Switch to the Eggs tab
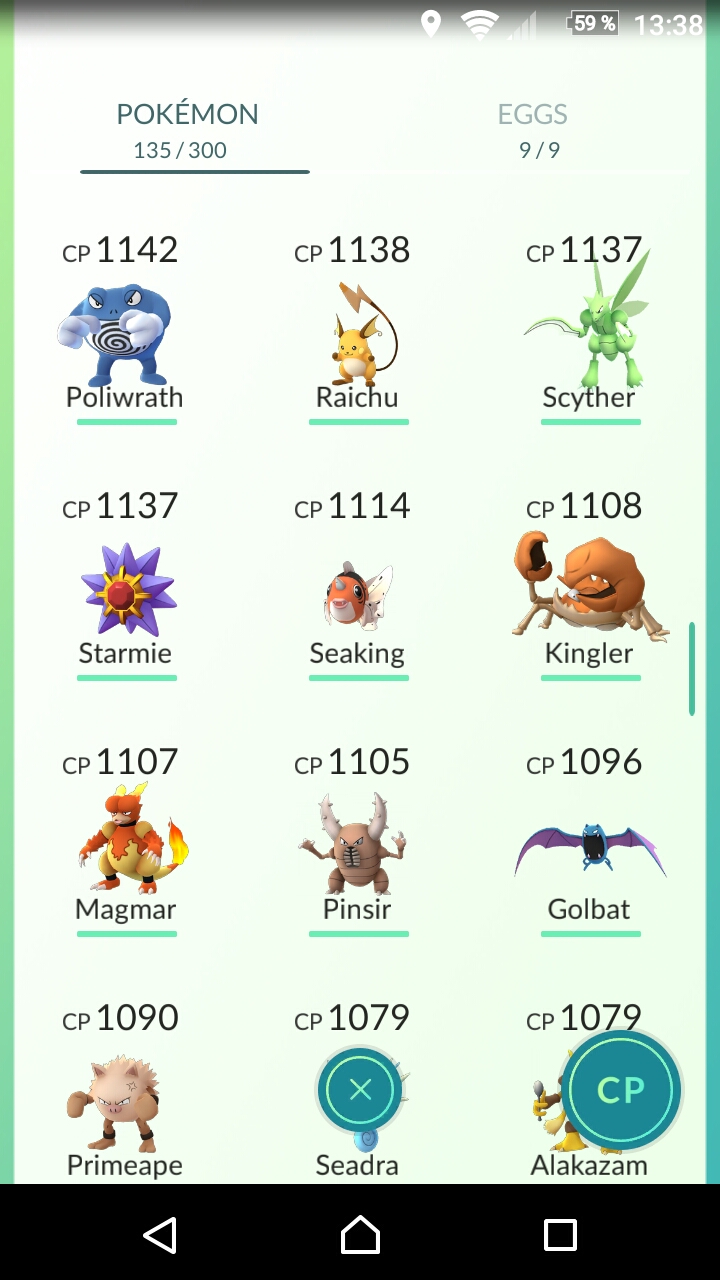The image size is (720, 1280). coord(533,131)
